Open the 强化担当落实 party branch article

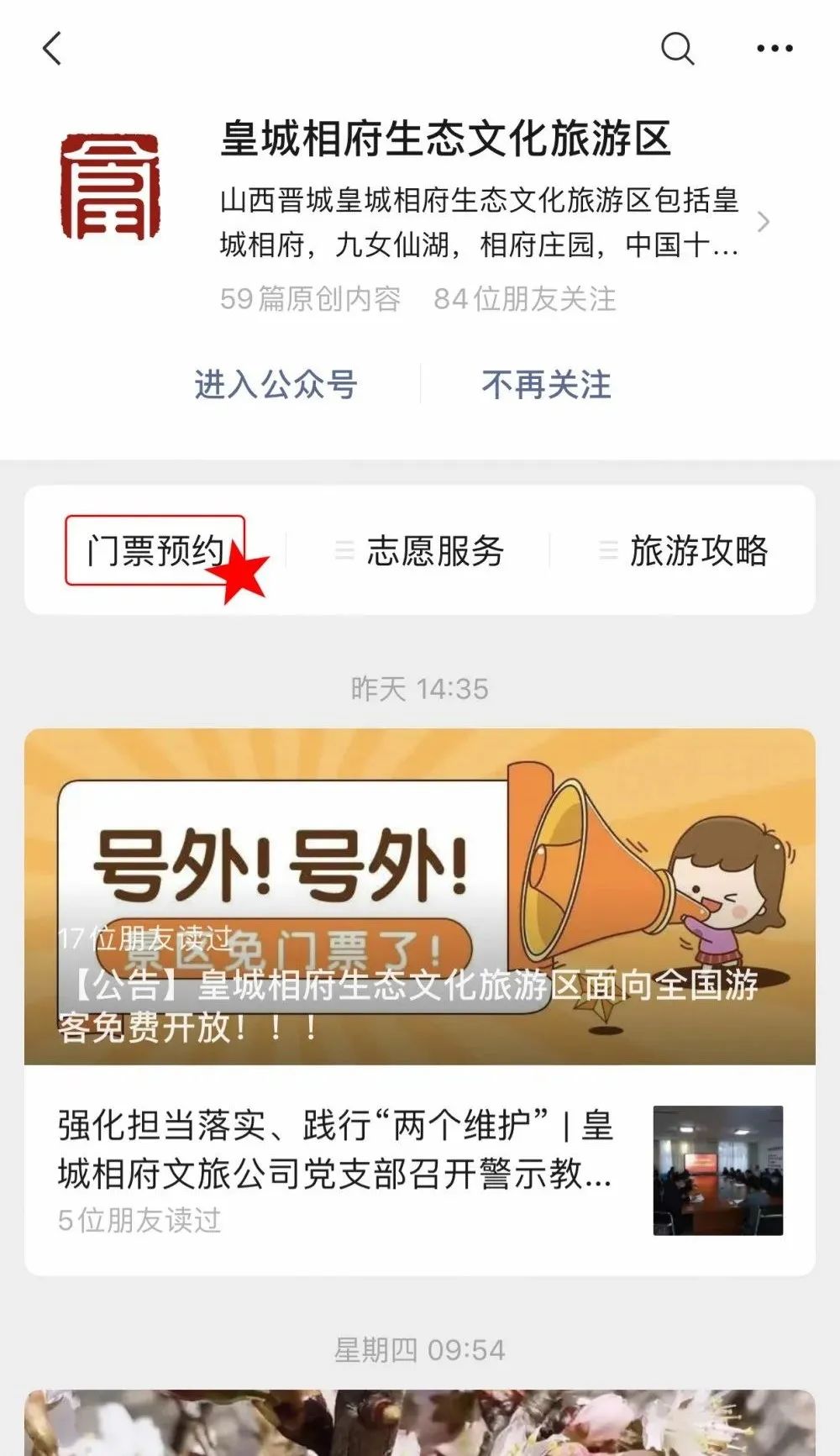click(420, 1170)
